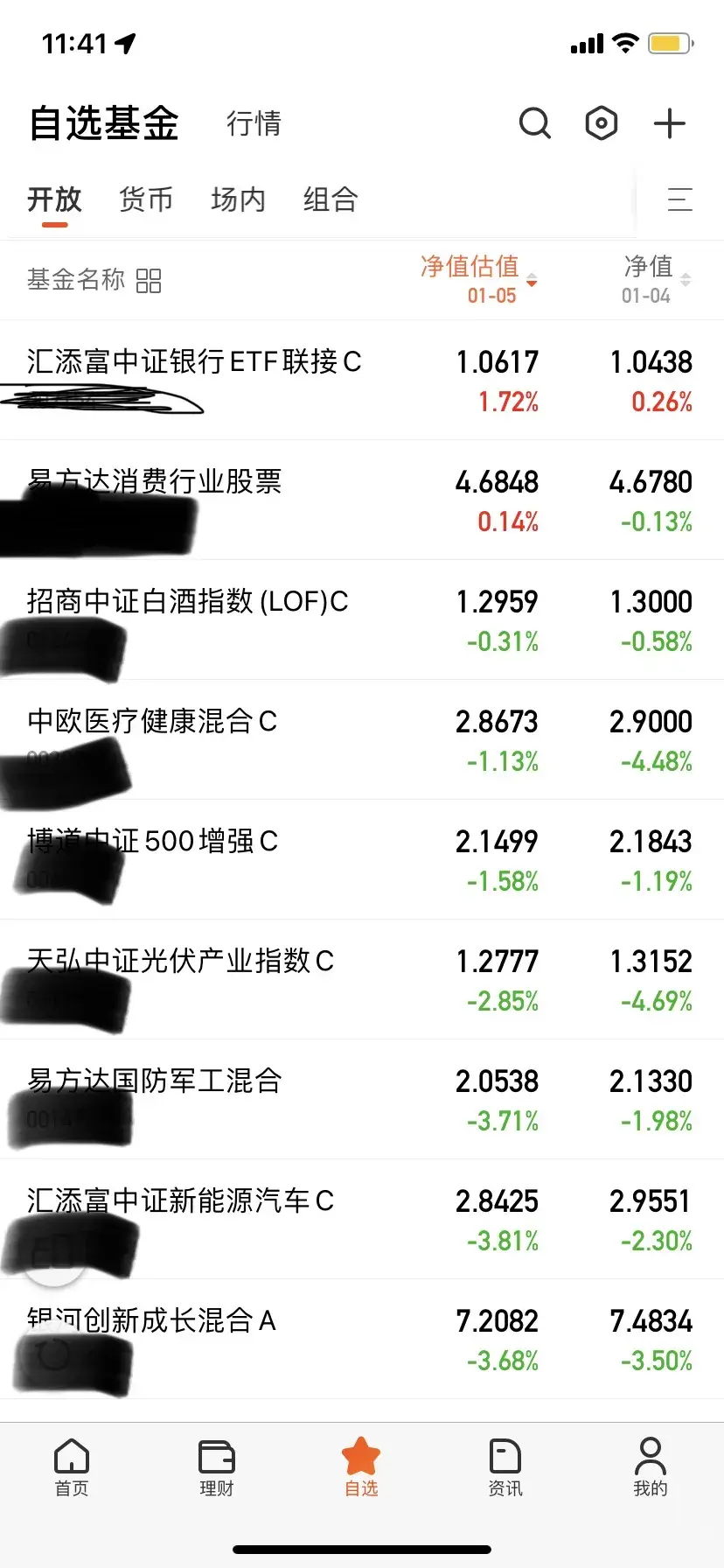Open the 组合 tab
The image size is (724, 1568).
pyautogui.click(x=331, y=199)
